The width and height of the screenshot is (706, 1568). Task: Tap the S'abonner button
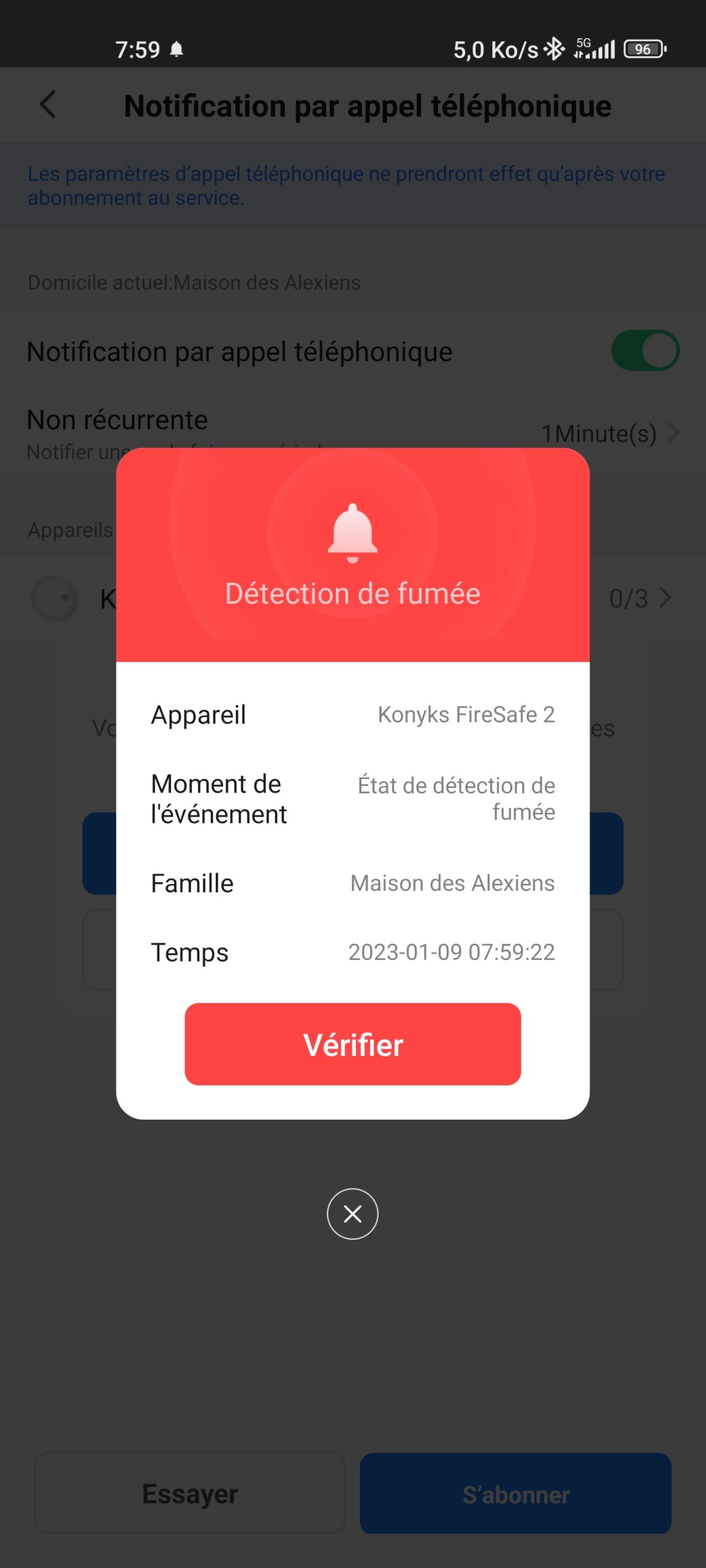(x=515, y=1493)
